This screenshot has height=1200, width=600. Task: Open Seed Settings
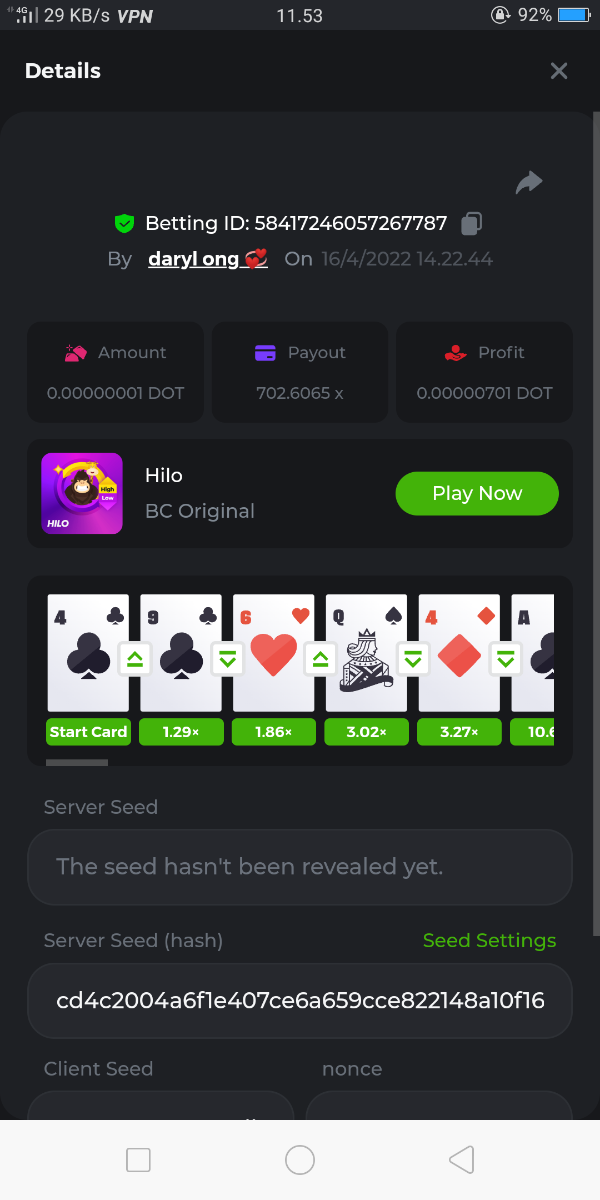(x=489, y=940)
